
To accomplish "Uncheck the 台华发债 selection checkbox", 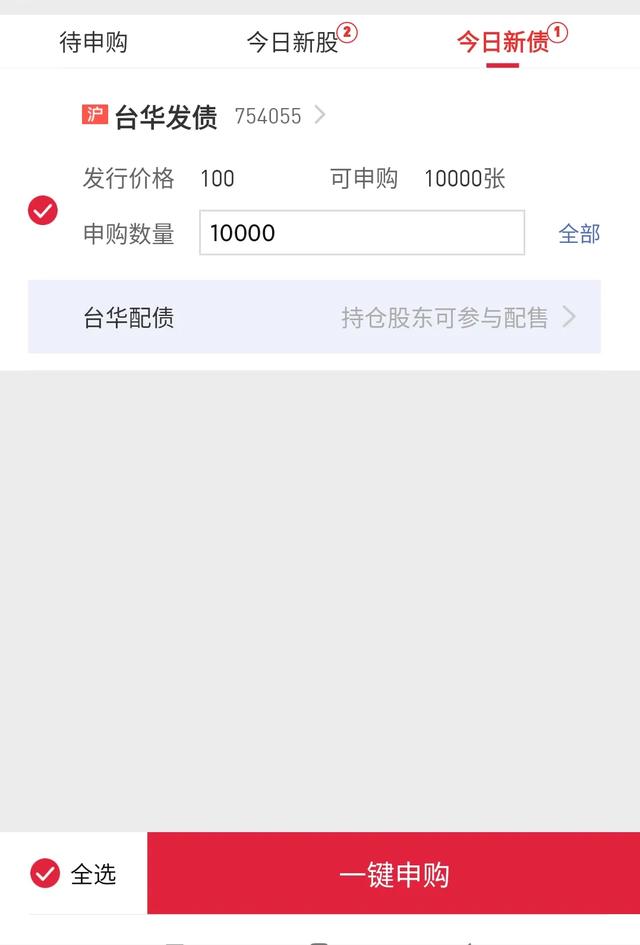I will 43,210.
